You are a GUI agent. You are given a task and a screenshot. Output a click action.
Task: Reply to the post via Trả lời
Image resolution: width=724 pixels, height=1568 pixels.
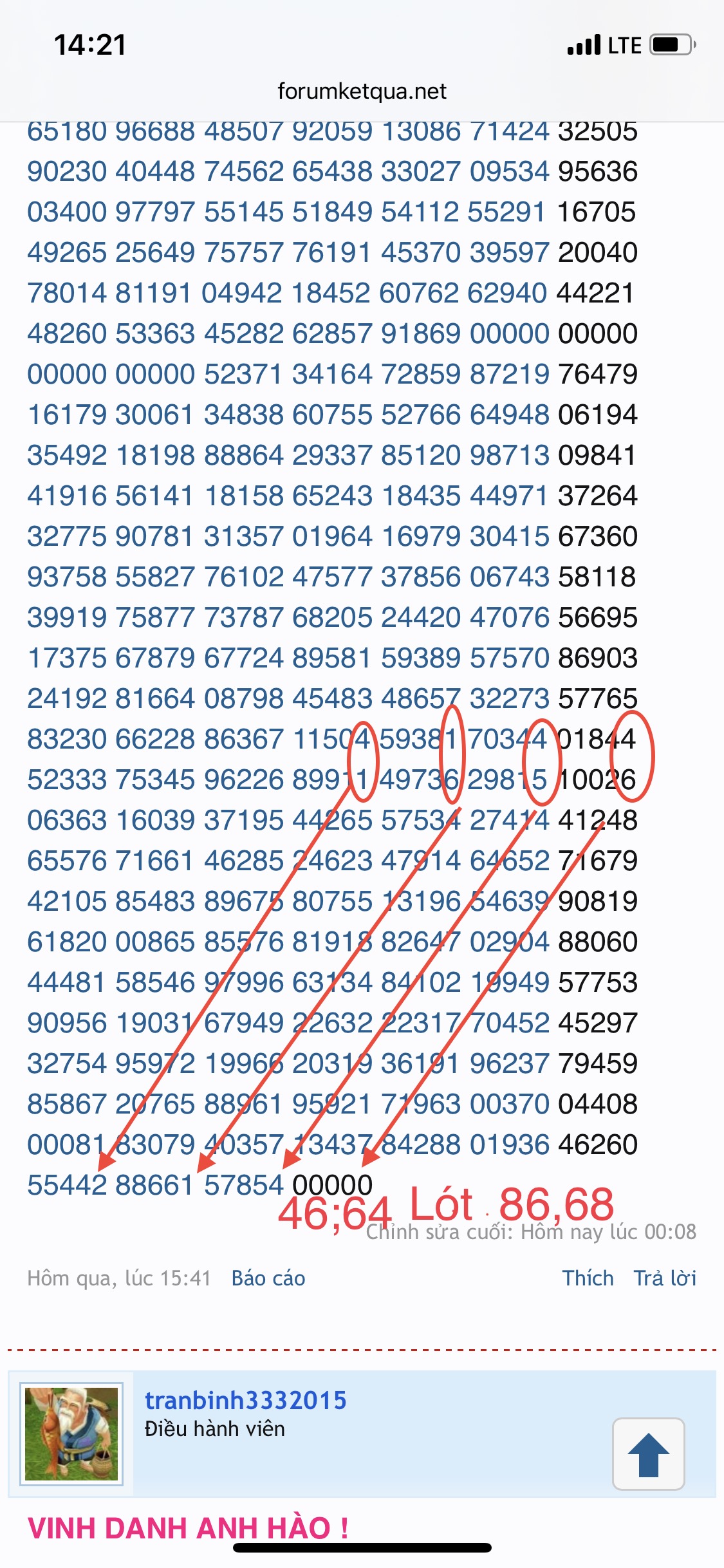665,1278
